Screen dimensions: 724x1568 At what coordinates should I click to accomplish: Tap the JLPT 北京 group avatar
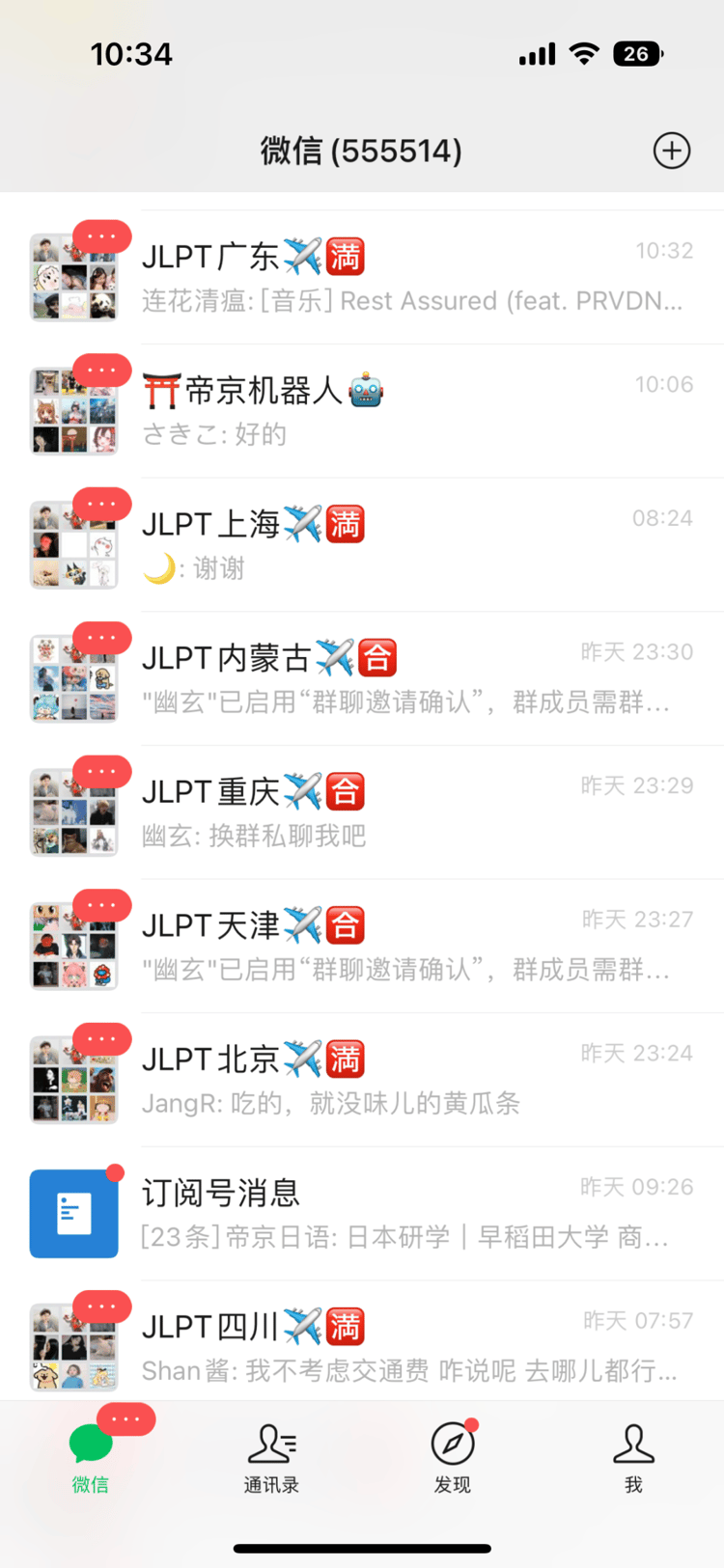pos(73,1079)
